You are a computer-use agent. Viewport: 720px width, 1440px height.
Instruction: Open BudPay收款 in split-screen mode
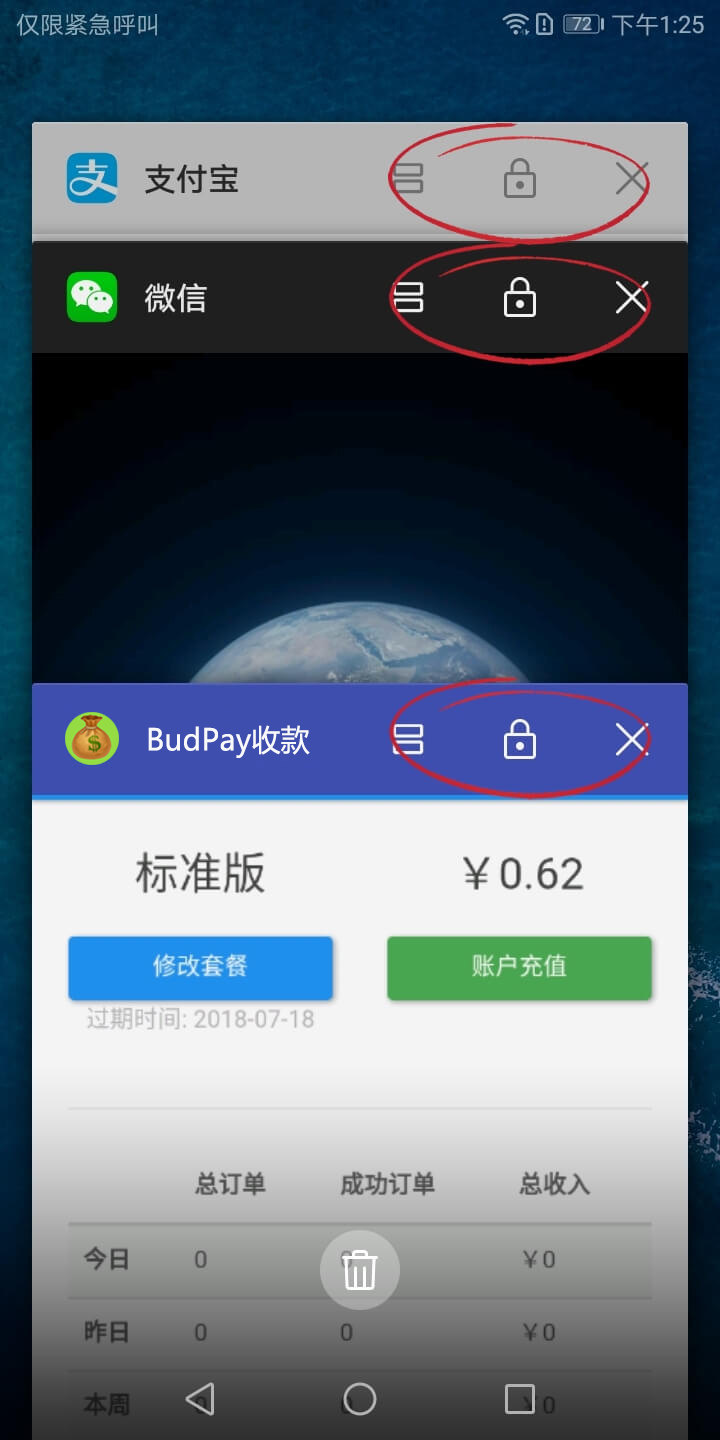408,740
